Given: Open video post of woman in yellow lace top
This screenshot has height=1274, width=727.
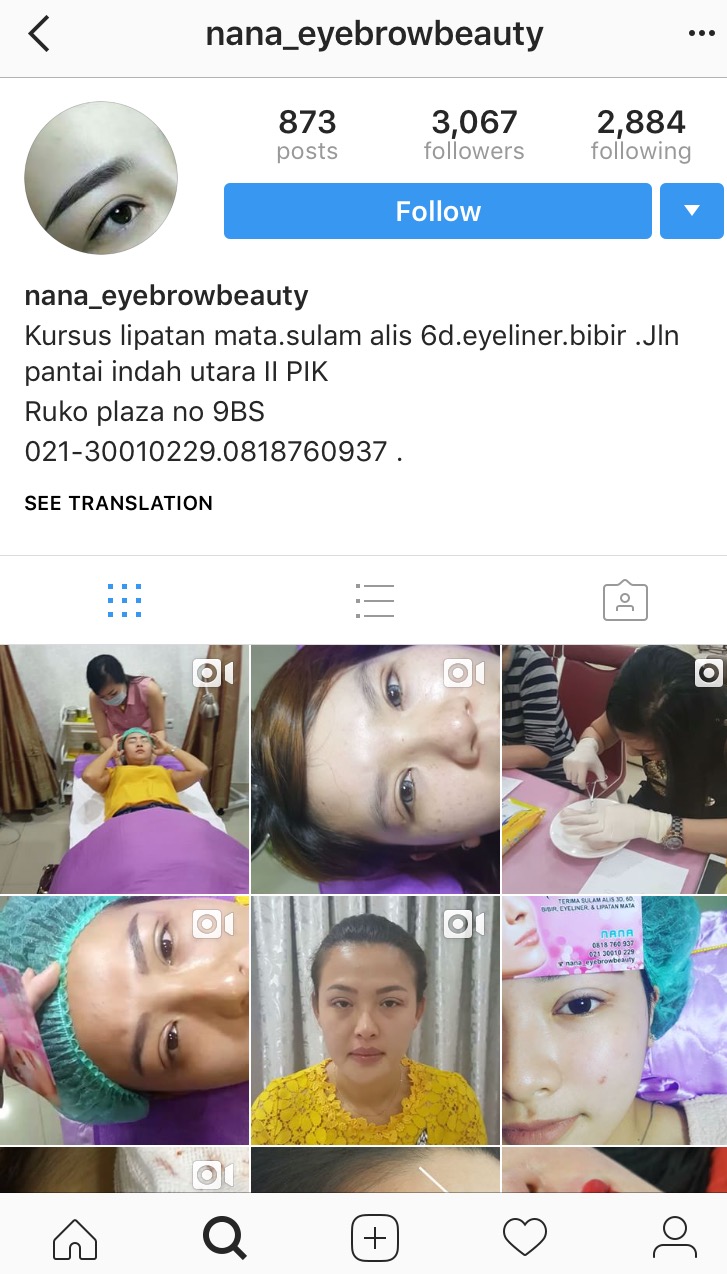Looking at the screenshot, I should [374, 1020].
